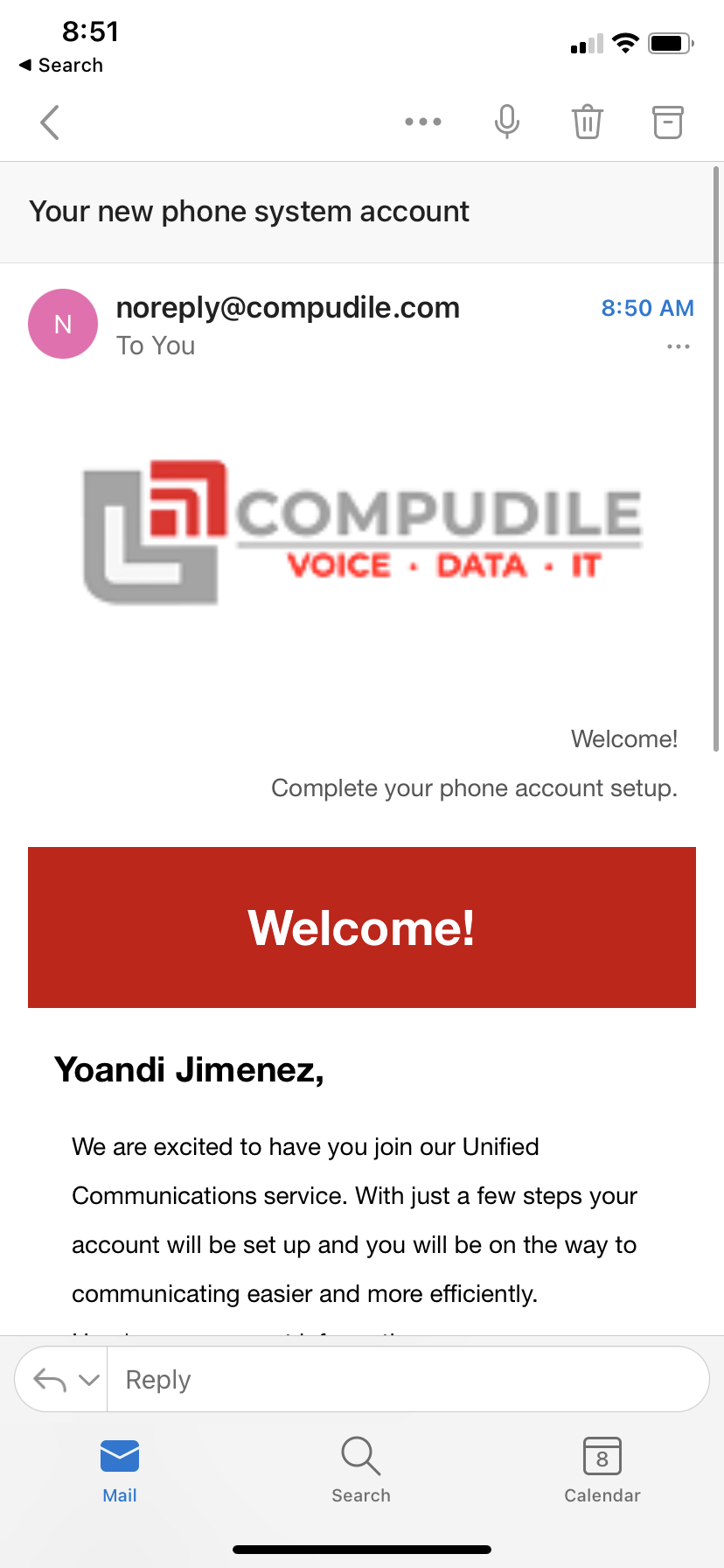Tap the Reply text field
The height and width of the screenshot is (1568, 724).
point(407,1379)
